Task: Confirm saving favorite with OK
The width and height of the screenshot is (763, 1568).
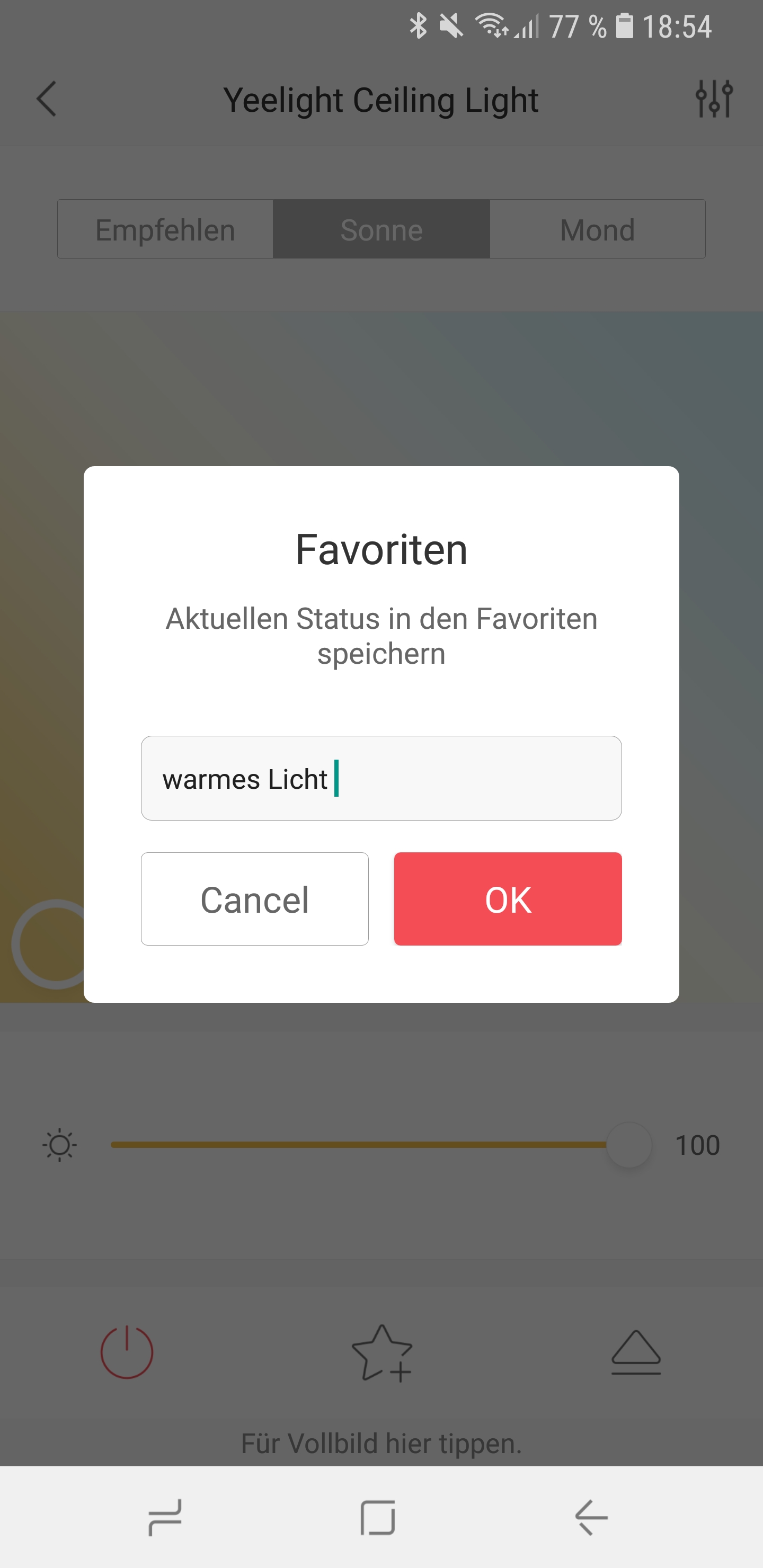Action: point(507,898)
